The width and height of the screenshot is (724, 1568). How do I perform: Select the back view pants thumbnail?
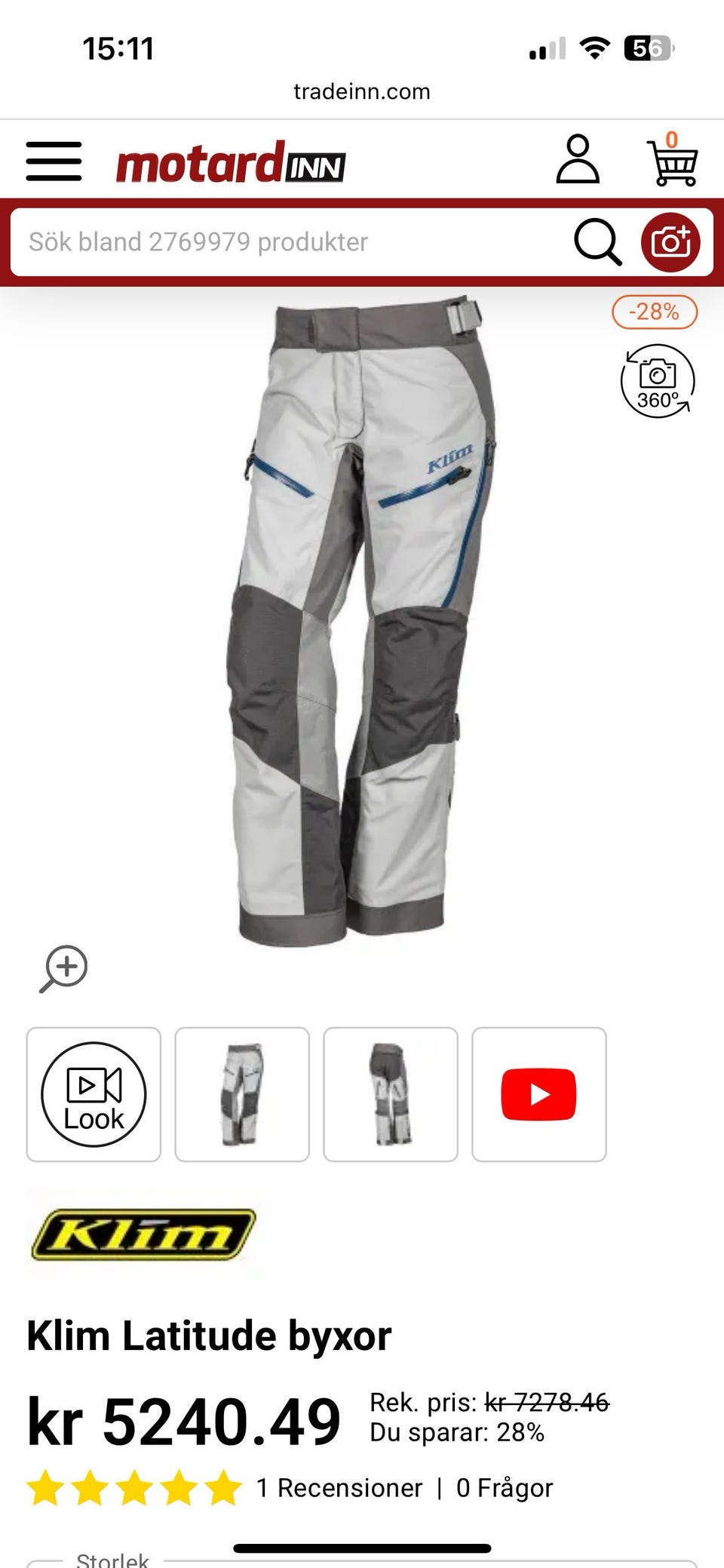click(x=391, y=1094)
